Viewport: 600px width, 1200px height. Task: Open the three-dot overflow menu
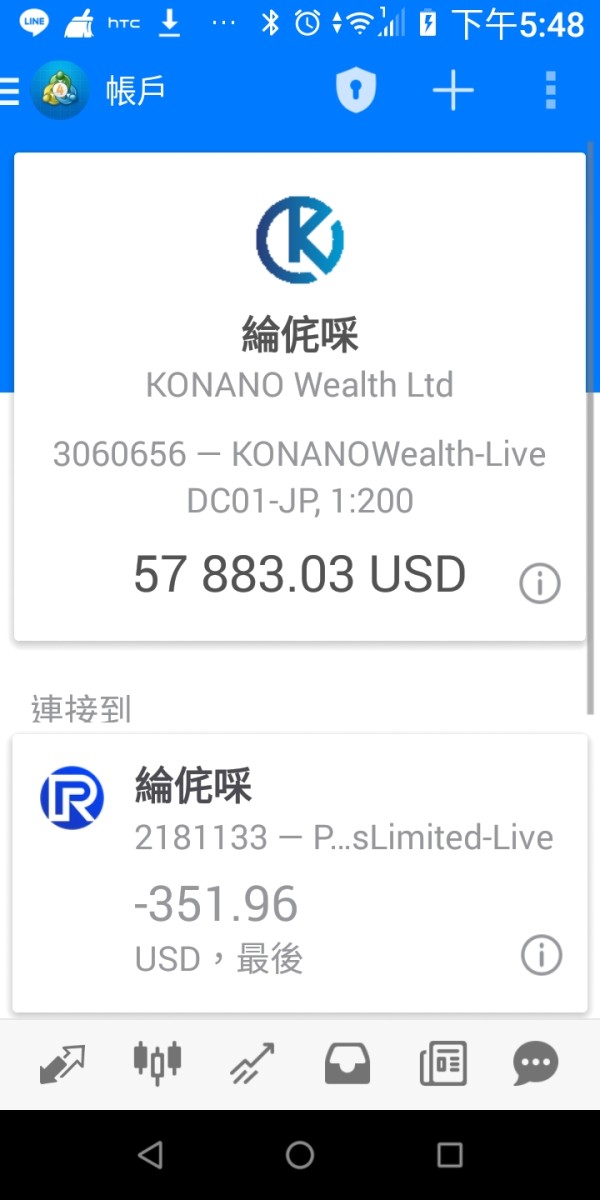[550, 91]
